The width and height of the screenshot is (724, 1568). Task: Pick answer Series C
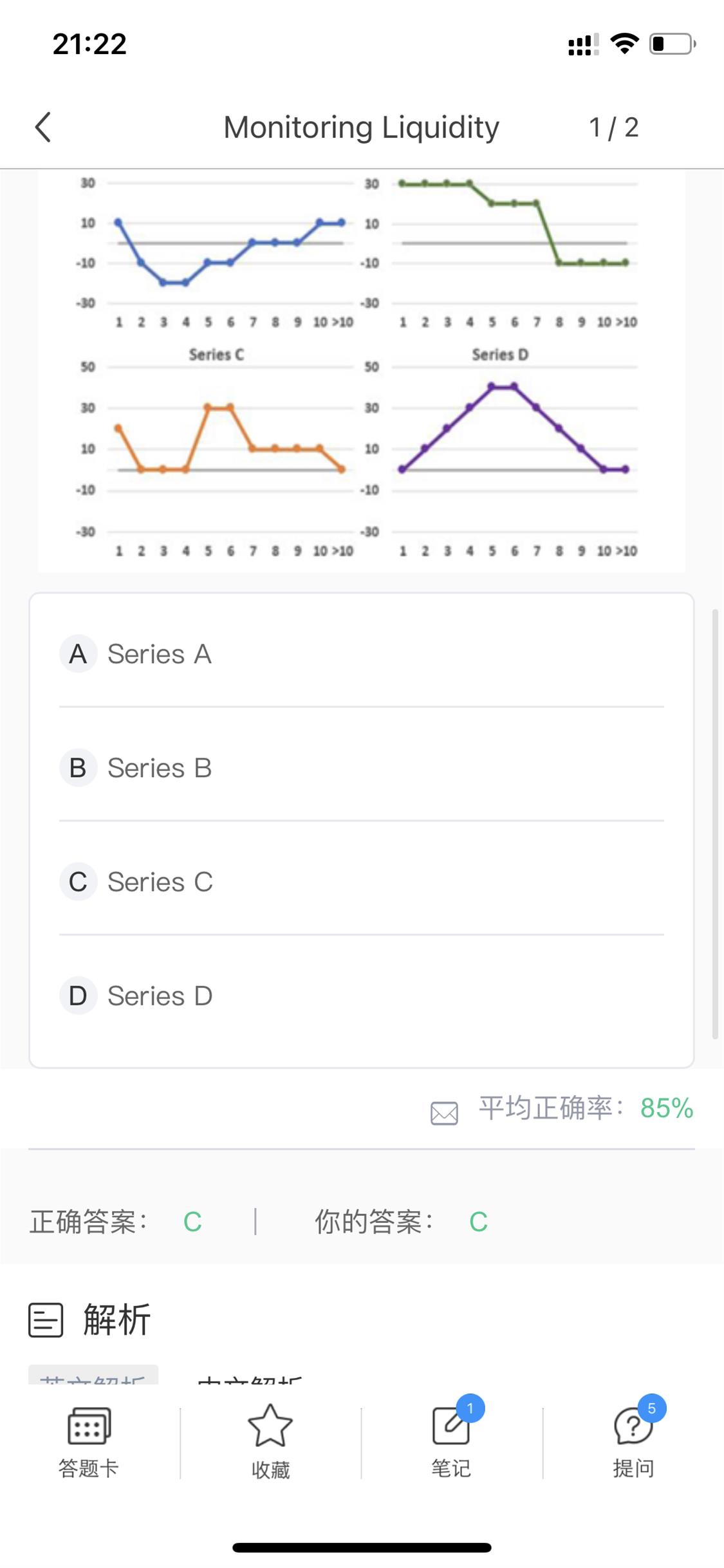(361, 882)
